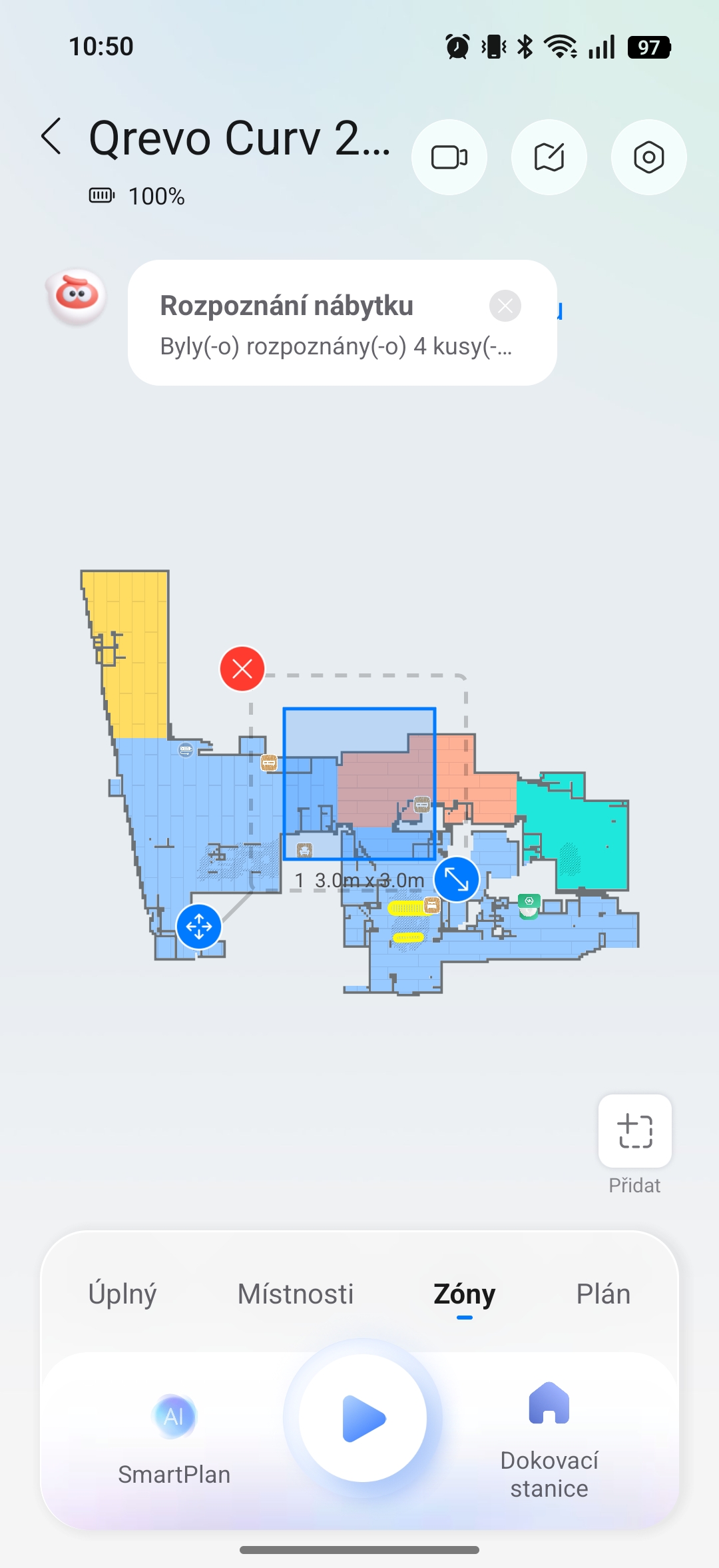Open the map editing icon
This screenshot has height=1568, width=719.
(x=549, y=157)
